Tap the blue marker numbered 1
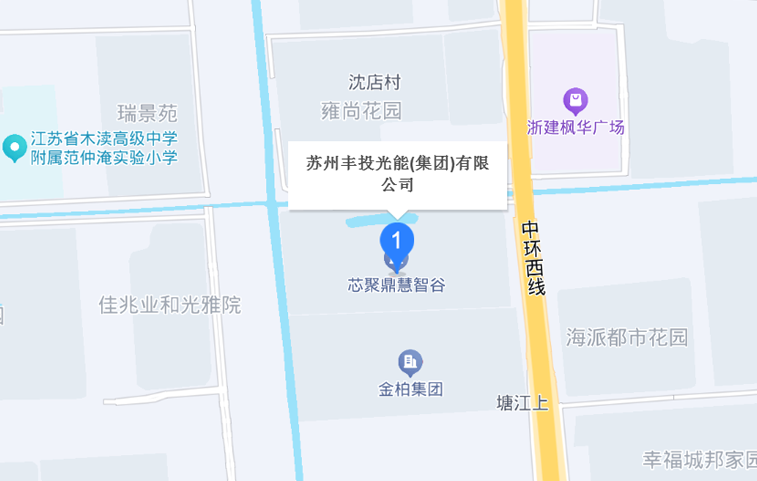This screenshot has width=757, height=481. tap(397, 241)
